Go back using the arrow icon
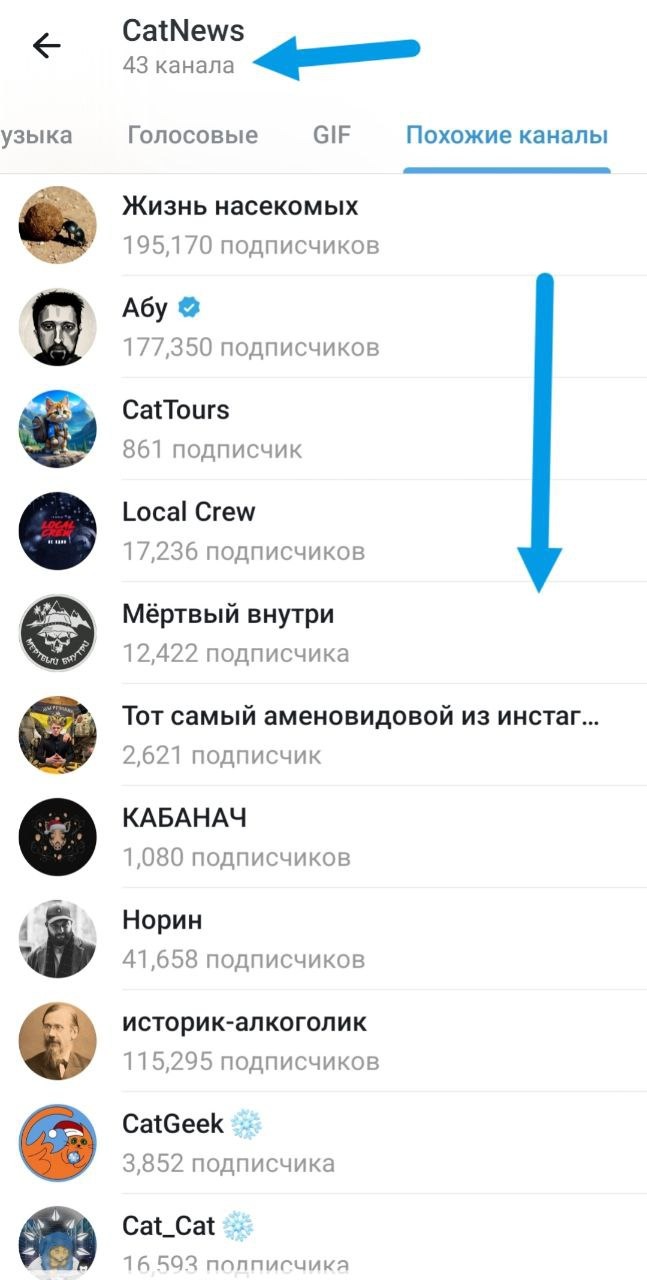Viewport: 647px width, 1280px height. coord(47,46)
